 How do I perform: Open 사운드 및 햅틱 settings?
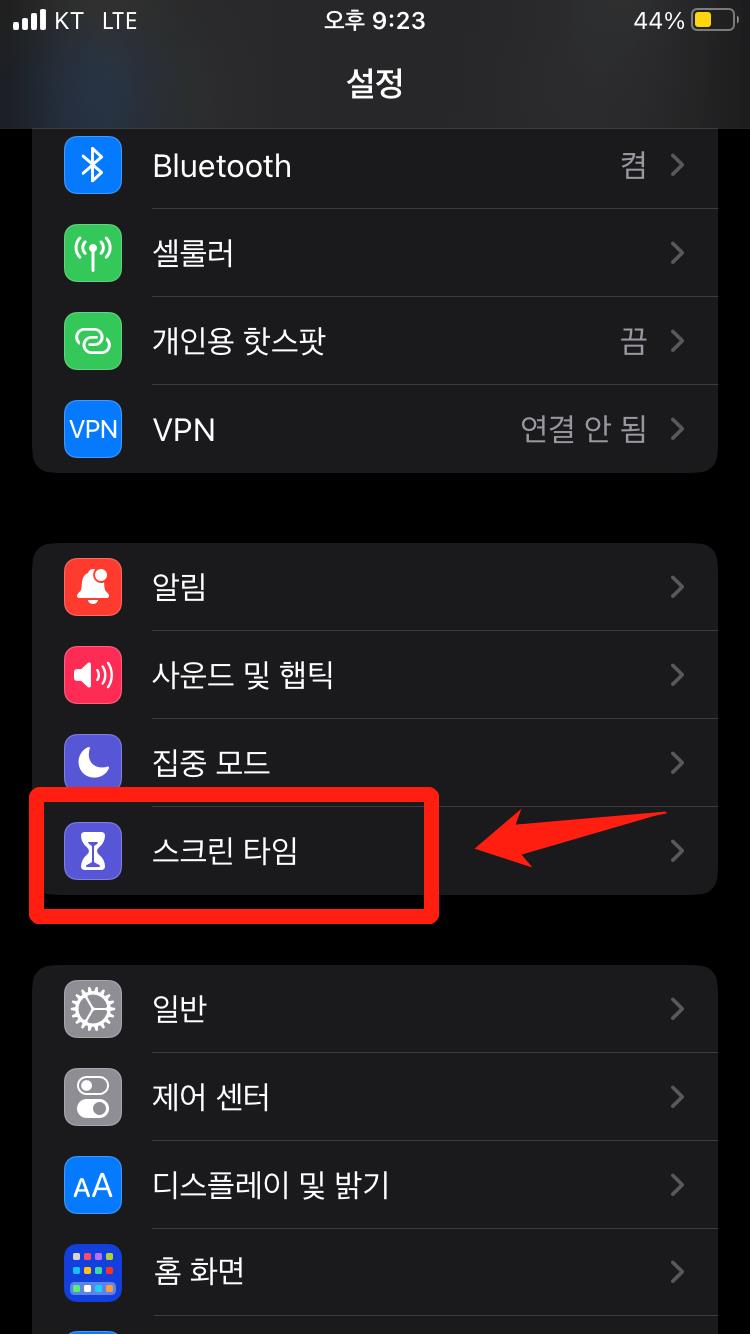click(x=375, y=675)
